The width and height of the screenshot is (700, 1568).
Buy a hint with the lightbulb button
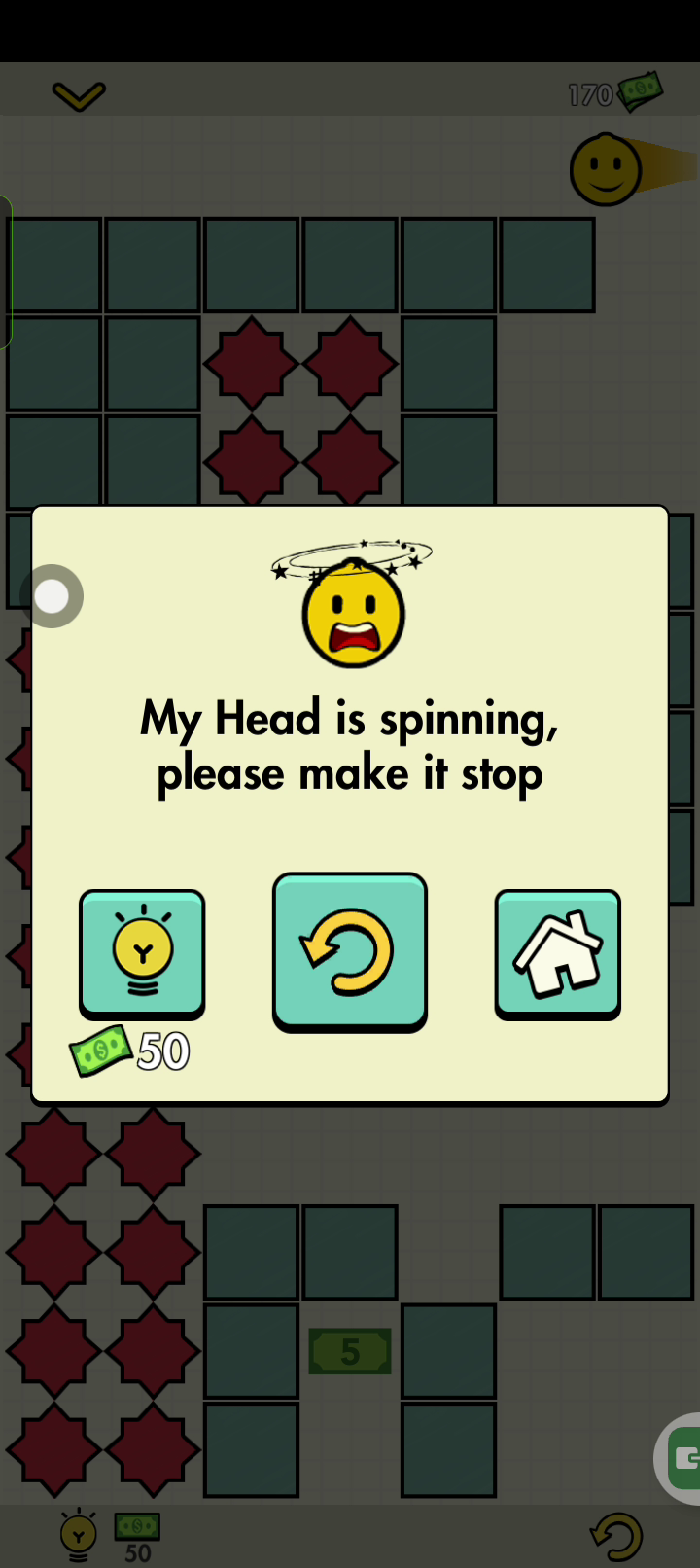pyautogui.click(x=142, y=953)
